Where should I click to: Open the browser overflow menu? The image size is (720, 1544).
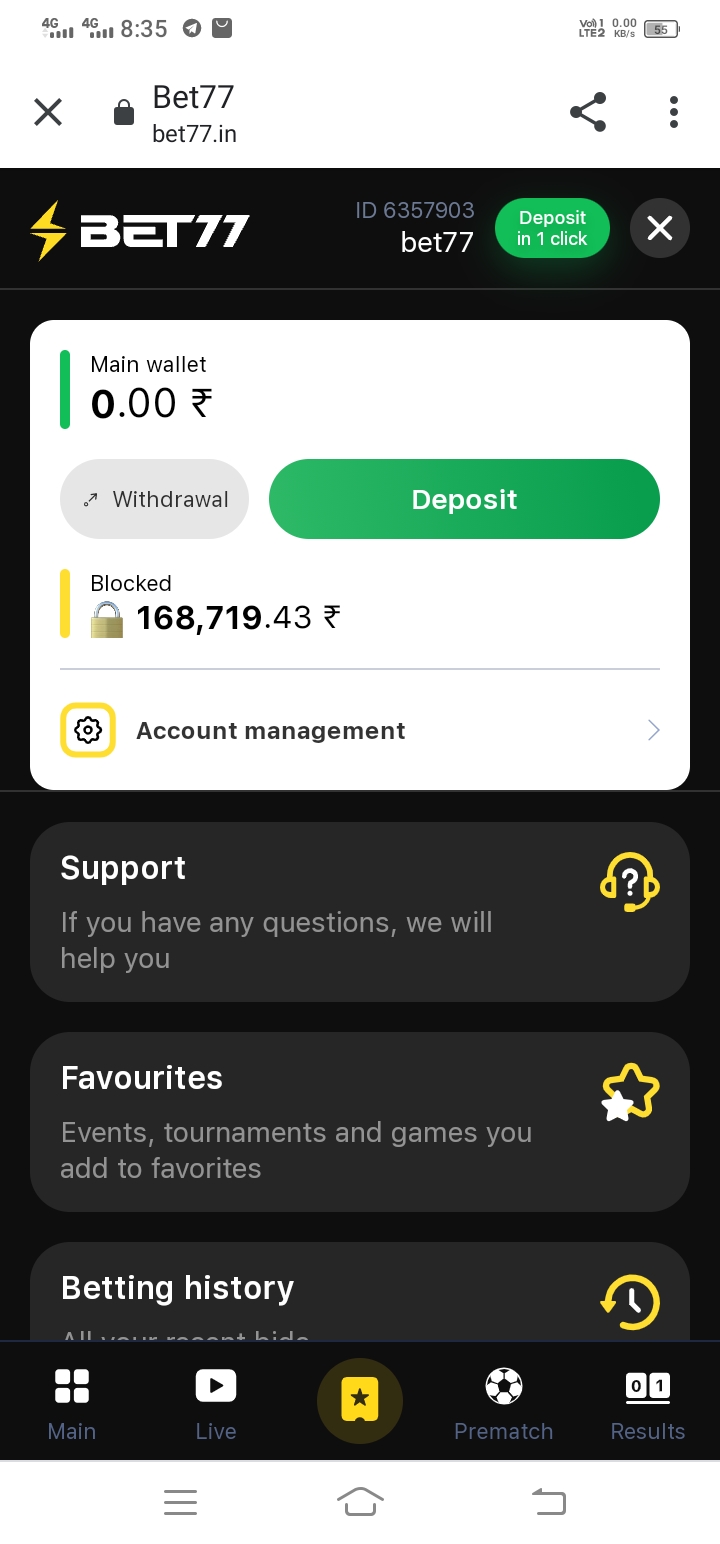coord(674,112)
